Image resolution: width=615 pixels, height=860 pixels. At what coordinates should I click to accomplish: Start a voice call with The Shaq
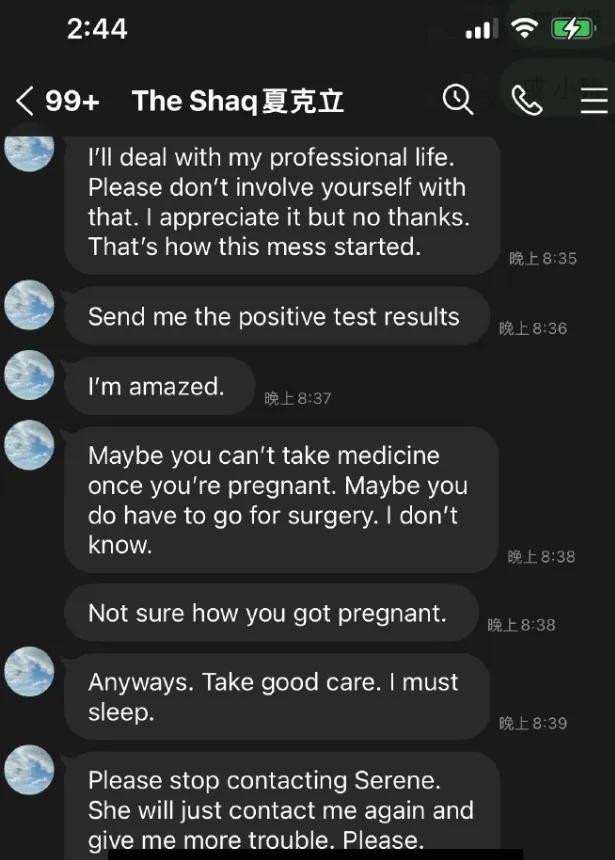tap(527, 101)
